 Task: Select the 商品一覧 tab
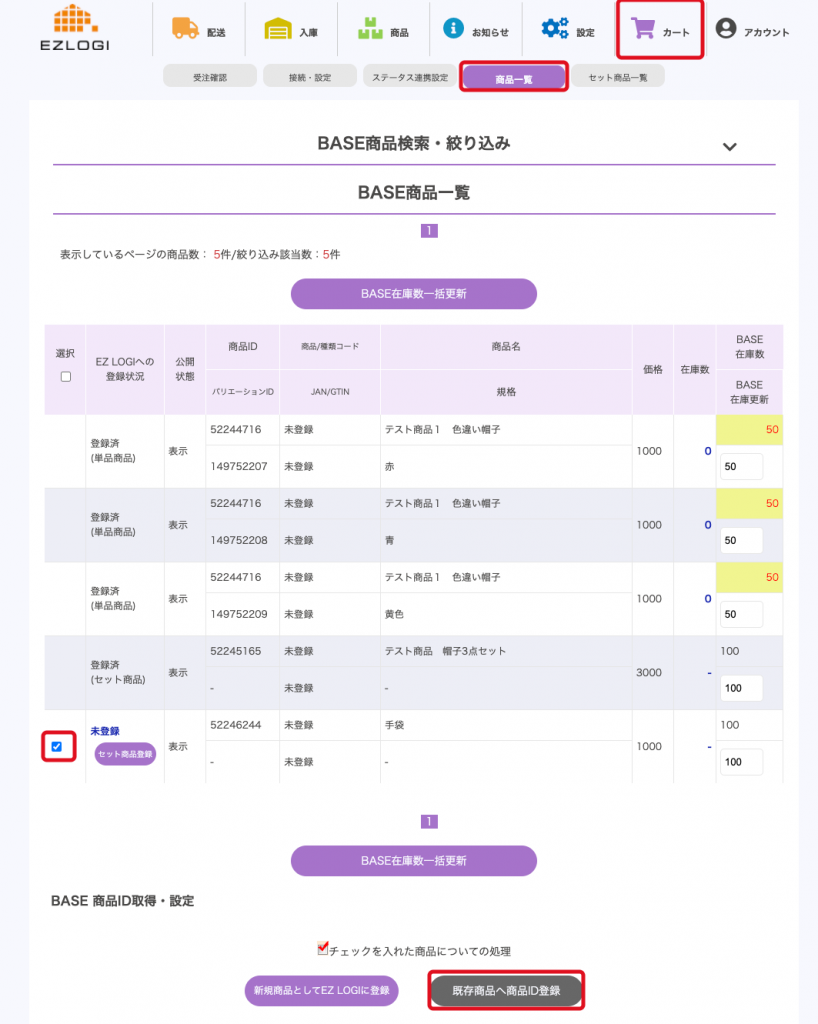[x=514, y=78]
